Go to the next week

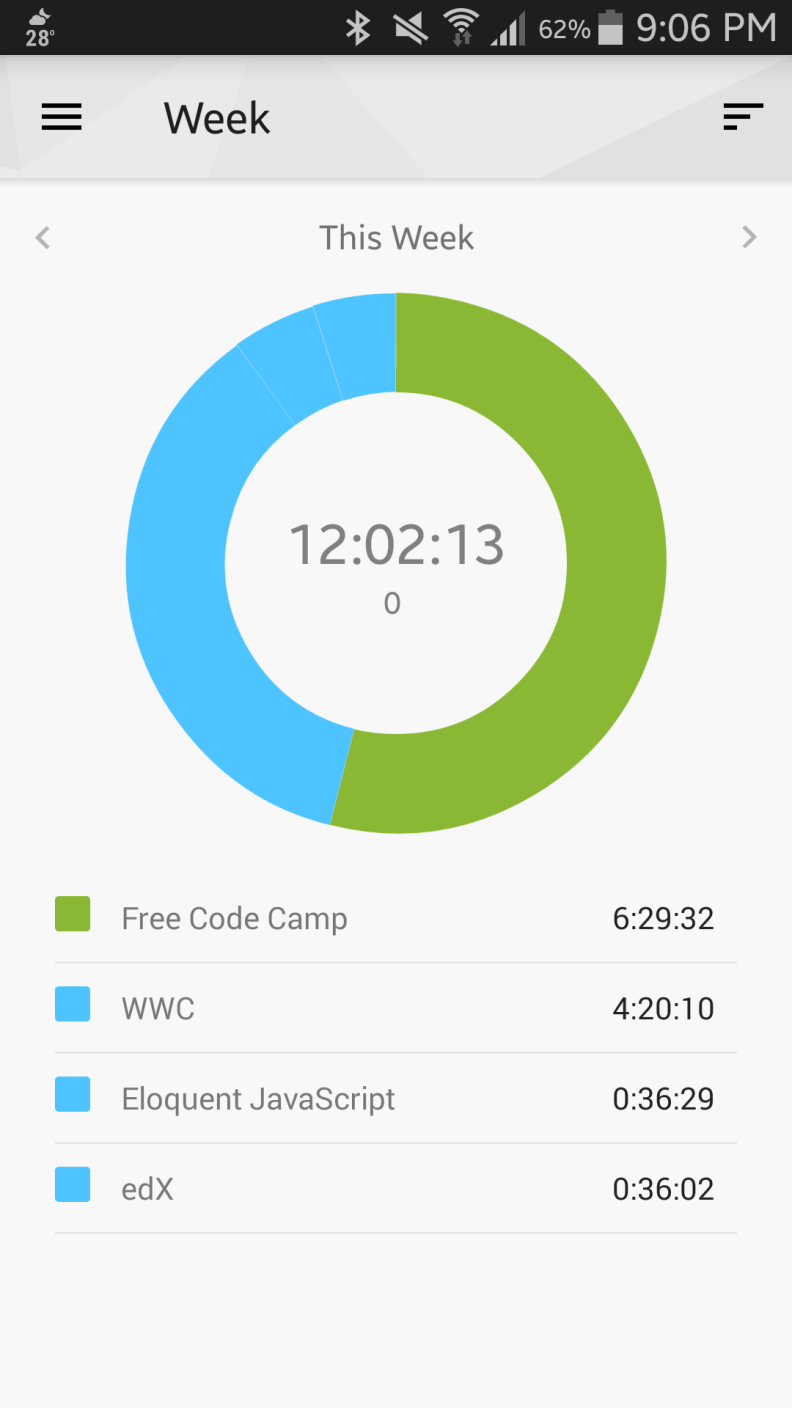click(x=749, y=238)
